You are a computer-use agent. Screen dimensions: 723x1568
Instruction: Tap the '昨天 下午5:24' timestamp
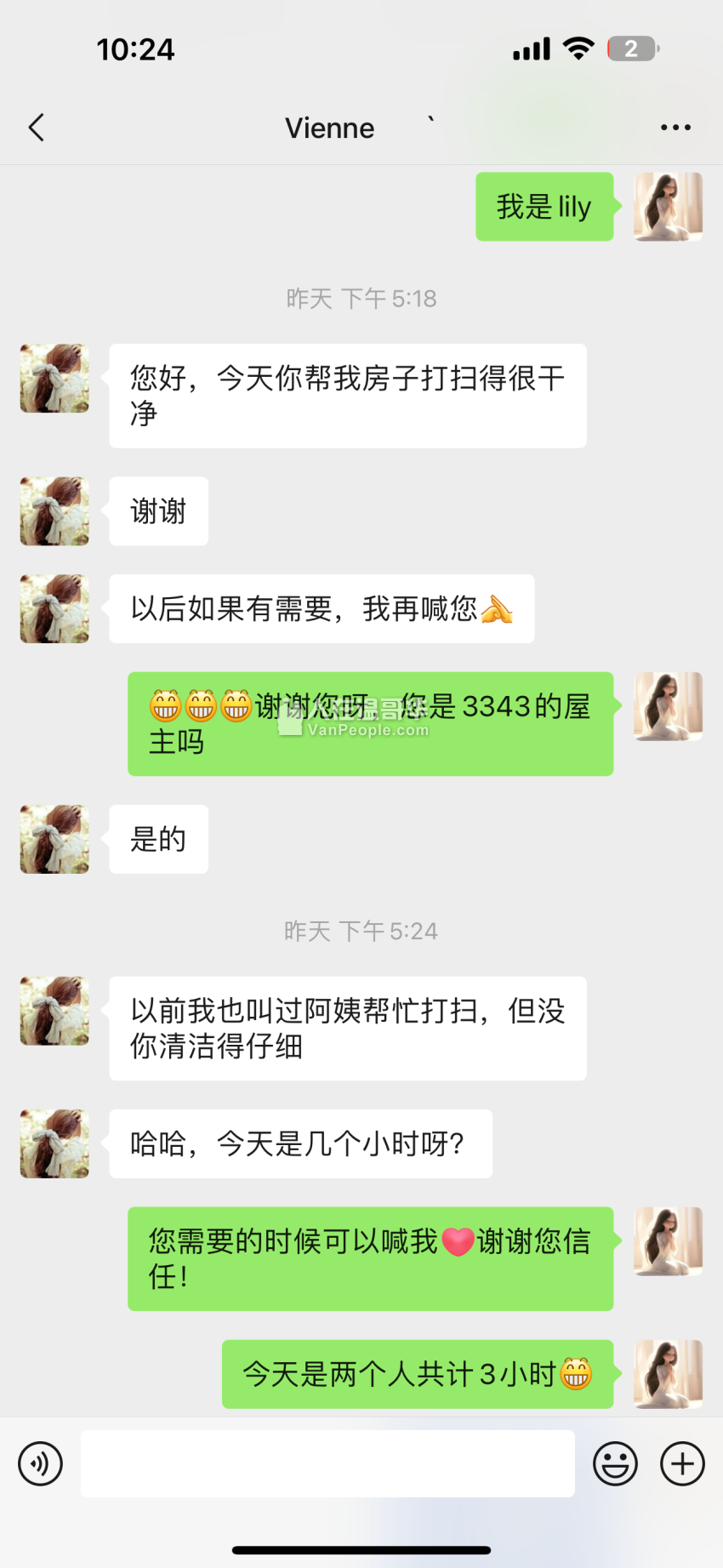coord(361,932)
